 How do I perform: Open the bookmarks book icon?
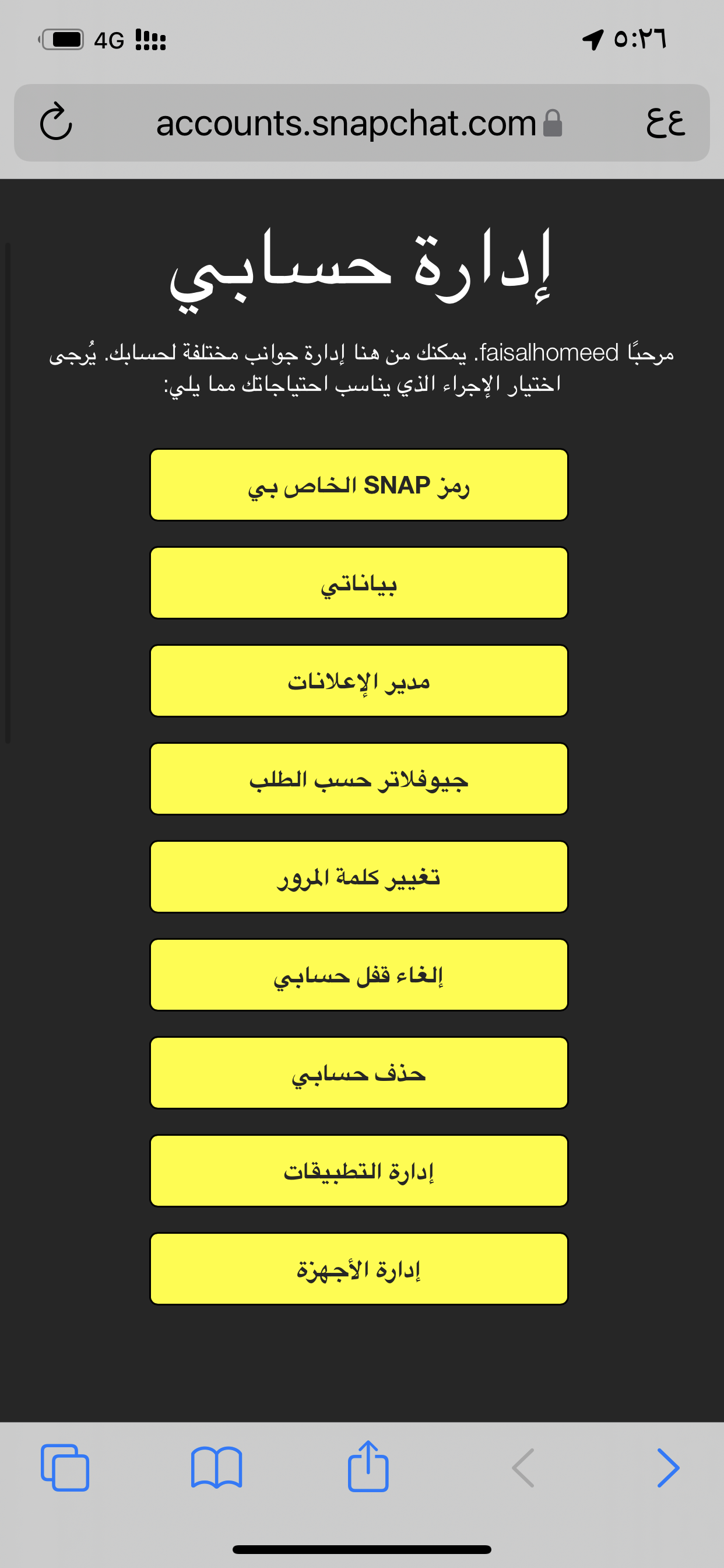tap(217, 1468)
